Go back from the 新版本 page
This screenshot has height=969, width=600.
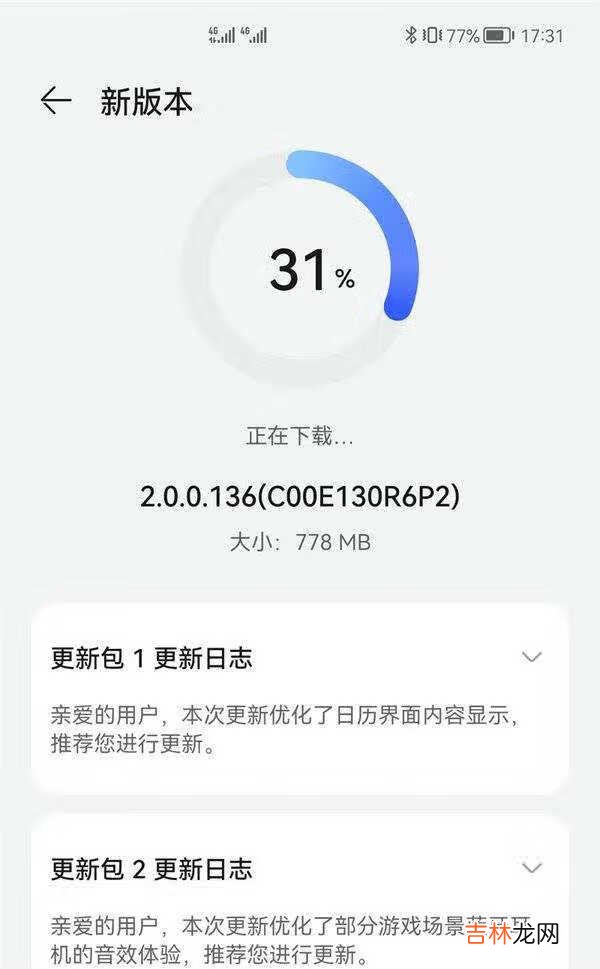click(x=56, y=100)
